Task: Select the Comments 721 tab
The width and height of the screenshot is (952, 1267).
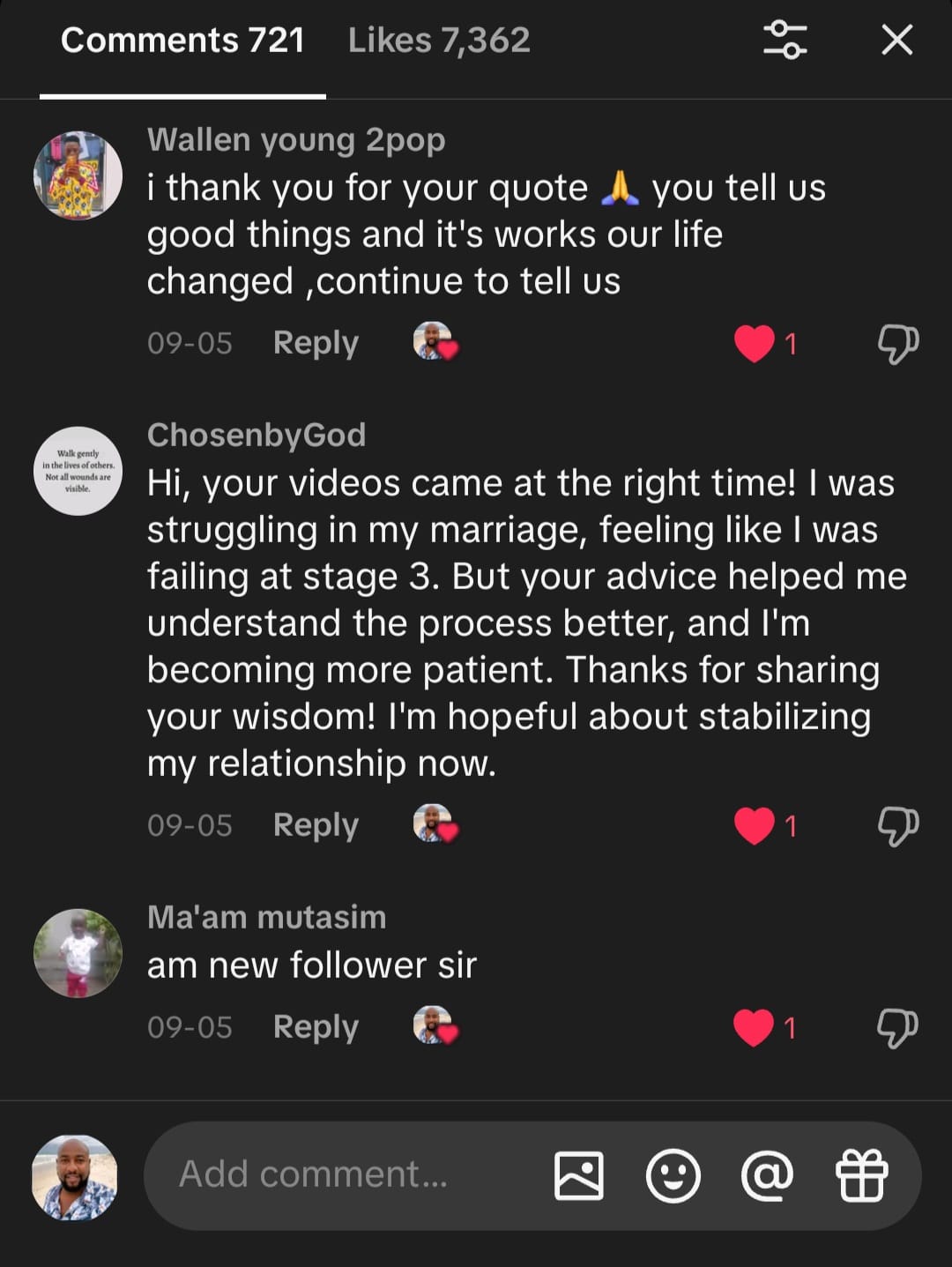Action: point(182,41)
